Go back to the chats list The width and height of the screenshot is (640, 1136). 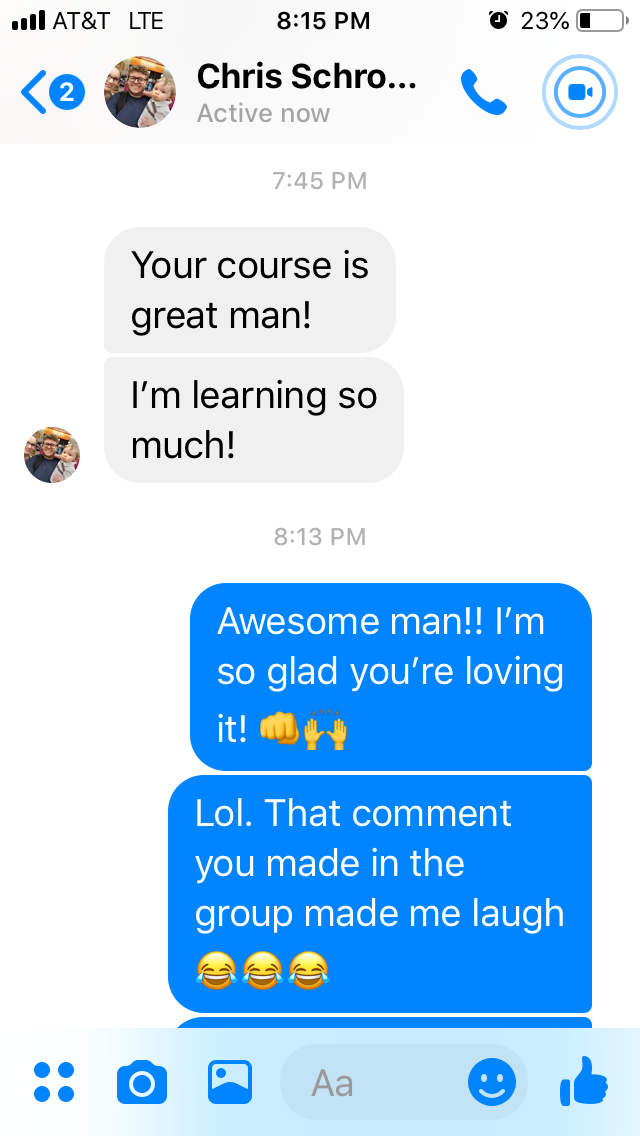tap(50, 93)
